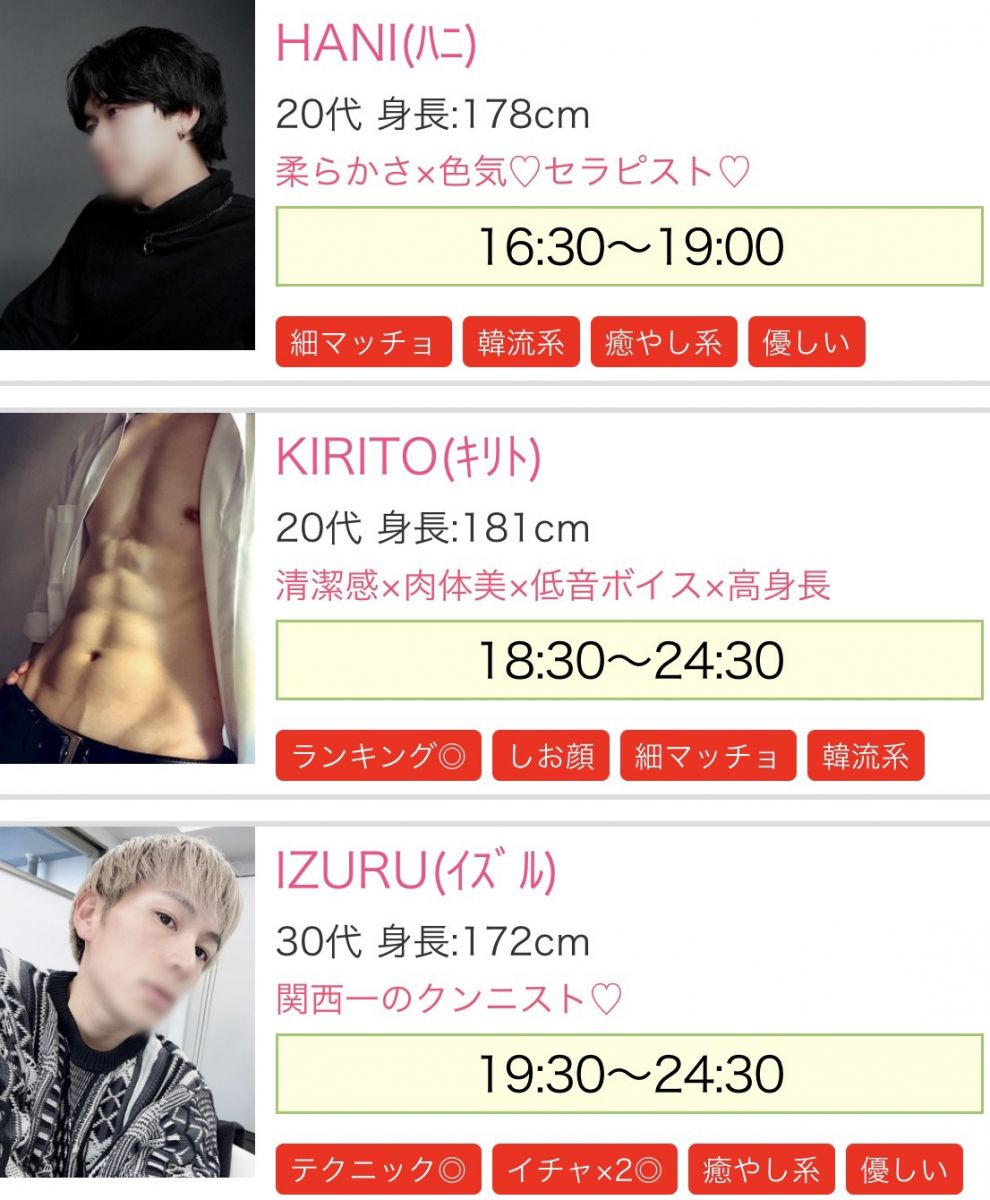Select the 細マッチョ tag under KIRITO

click(x=707, y=756)
